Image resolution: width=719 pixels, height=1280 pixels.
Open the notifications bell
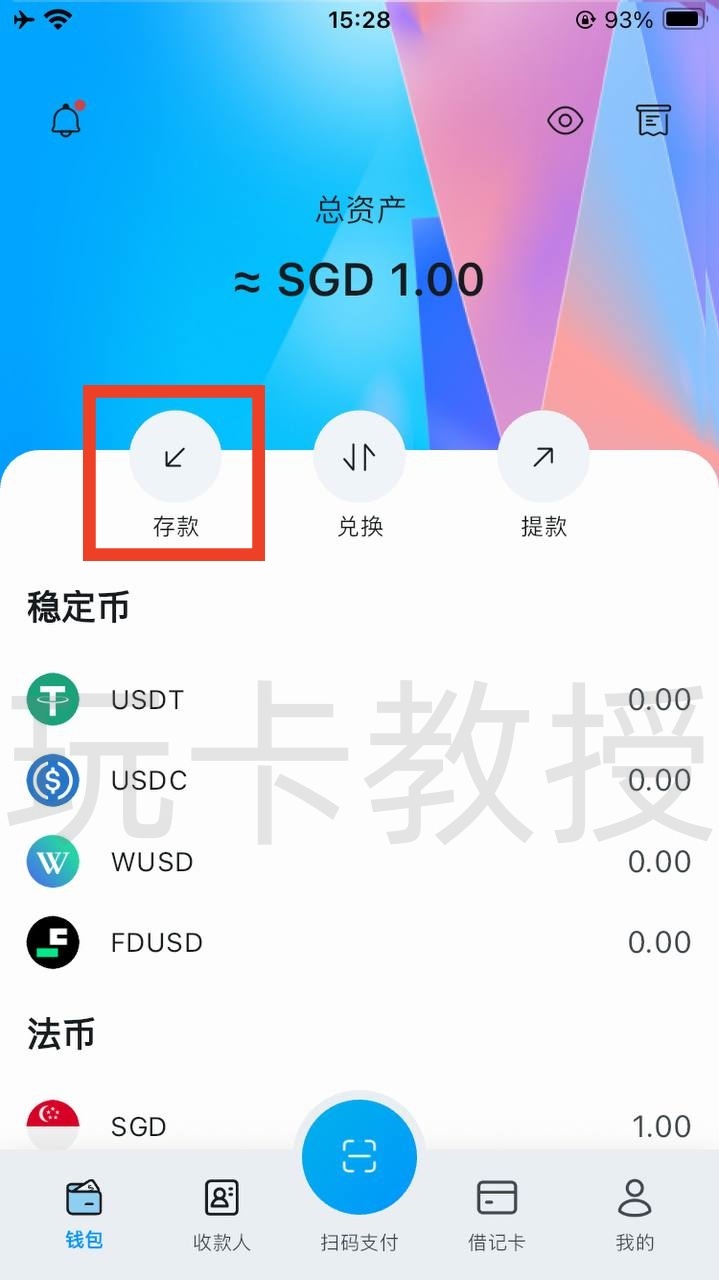coord(66,120)
